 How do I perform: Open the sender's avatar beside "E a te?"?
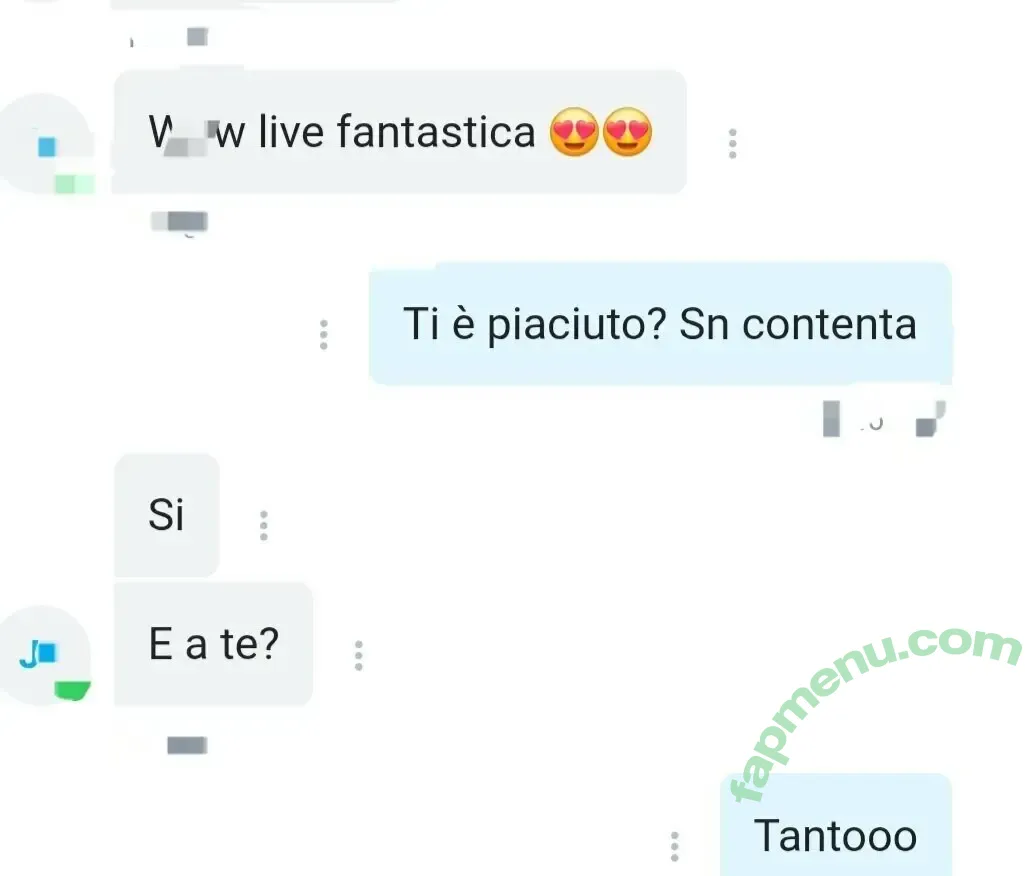click(x=43, y=655)
